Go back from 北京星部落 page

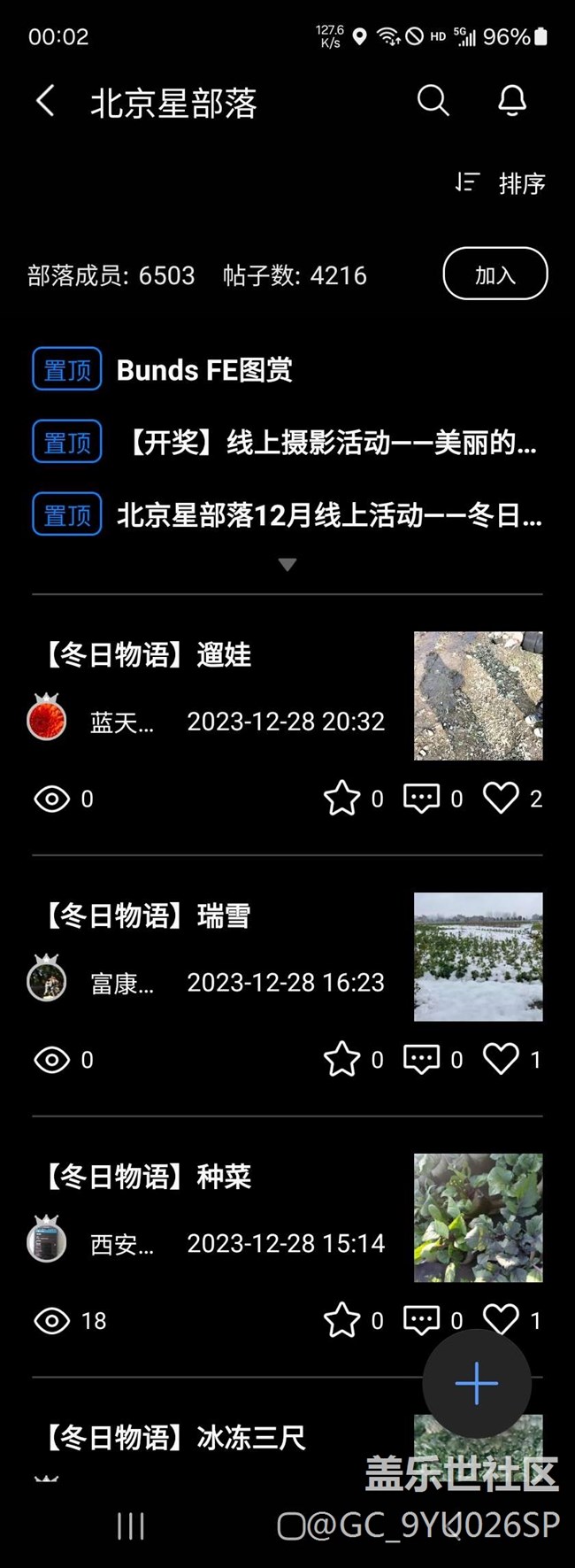45,101
